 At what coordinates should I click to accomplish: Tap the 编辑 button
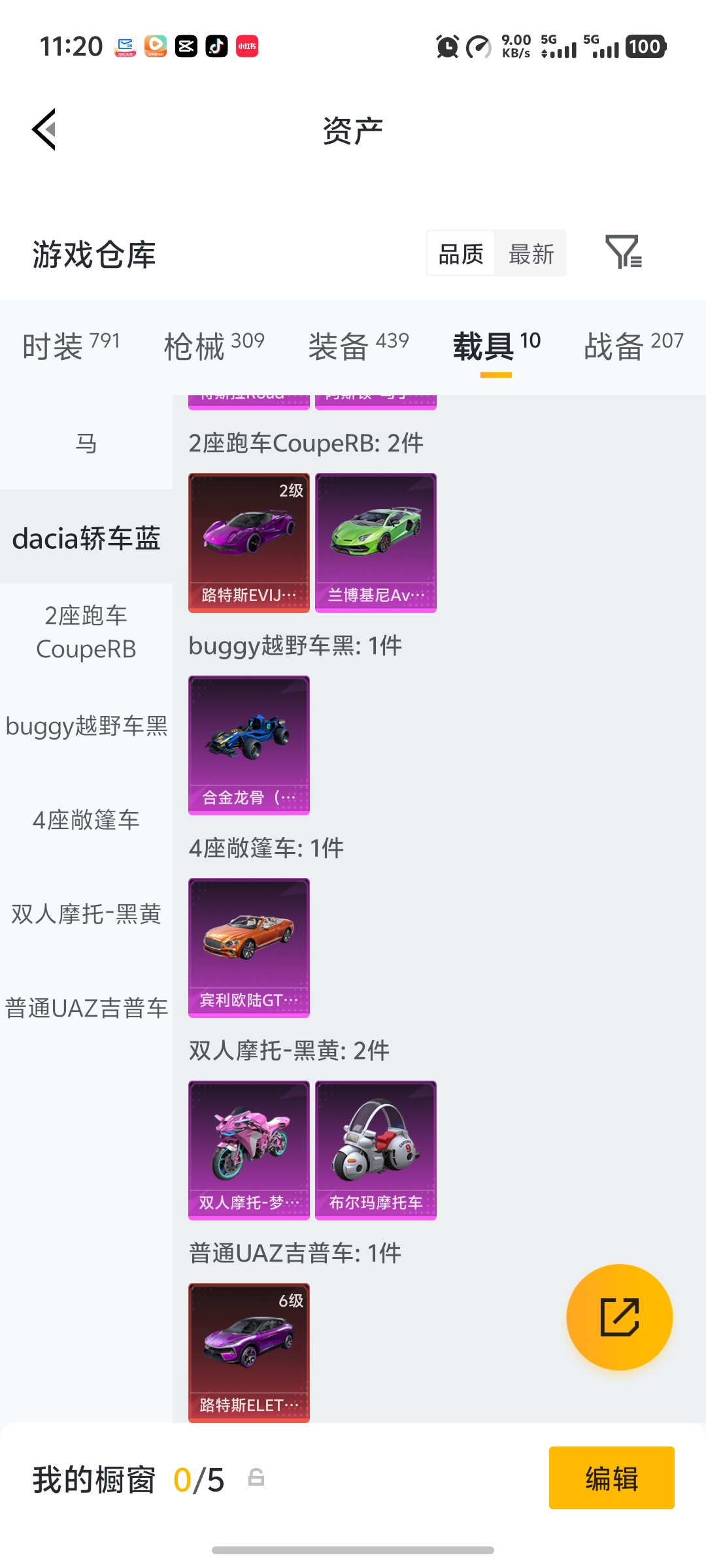[x=611, y=1480]
